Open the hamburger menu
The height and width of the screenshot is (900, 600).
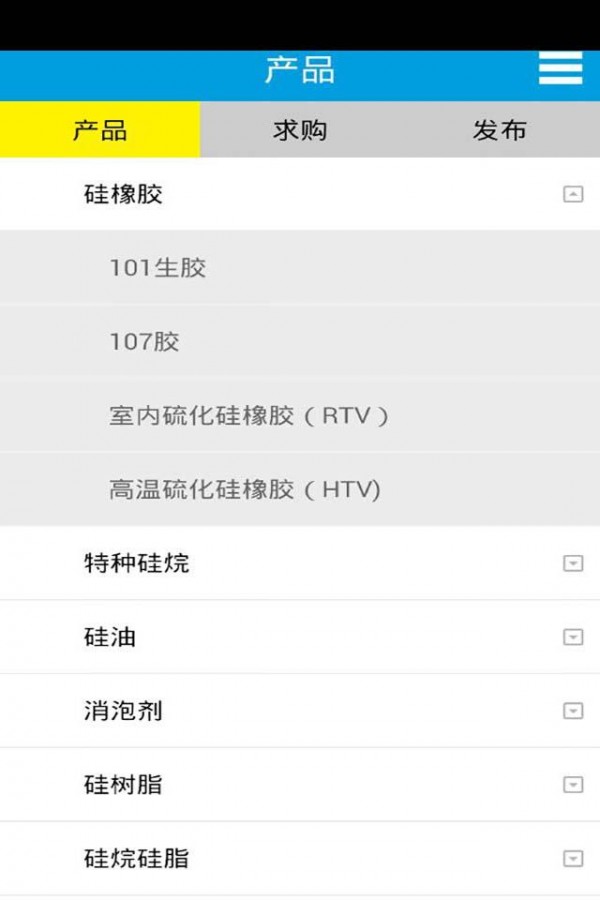tap(560, 69)
